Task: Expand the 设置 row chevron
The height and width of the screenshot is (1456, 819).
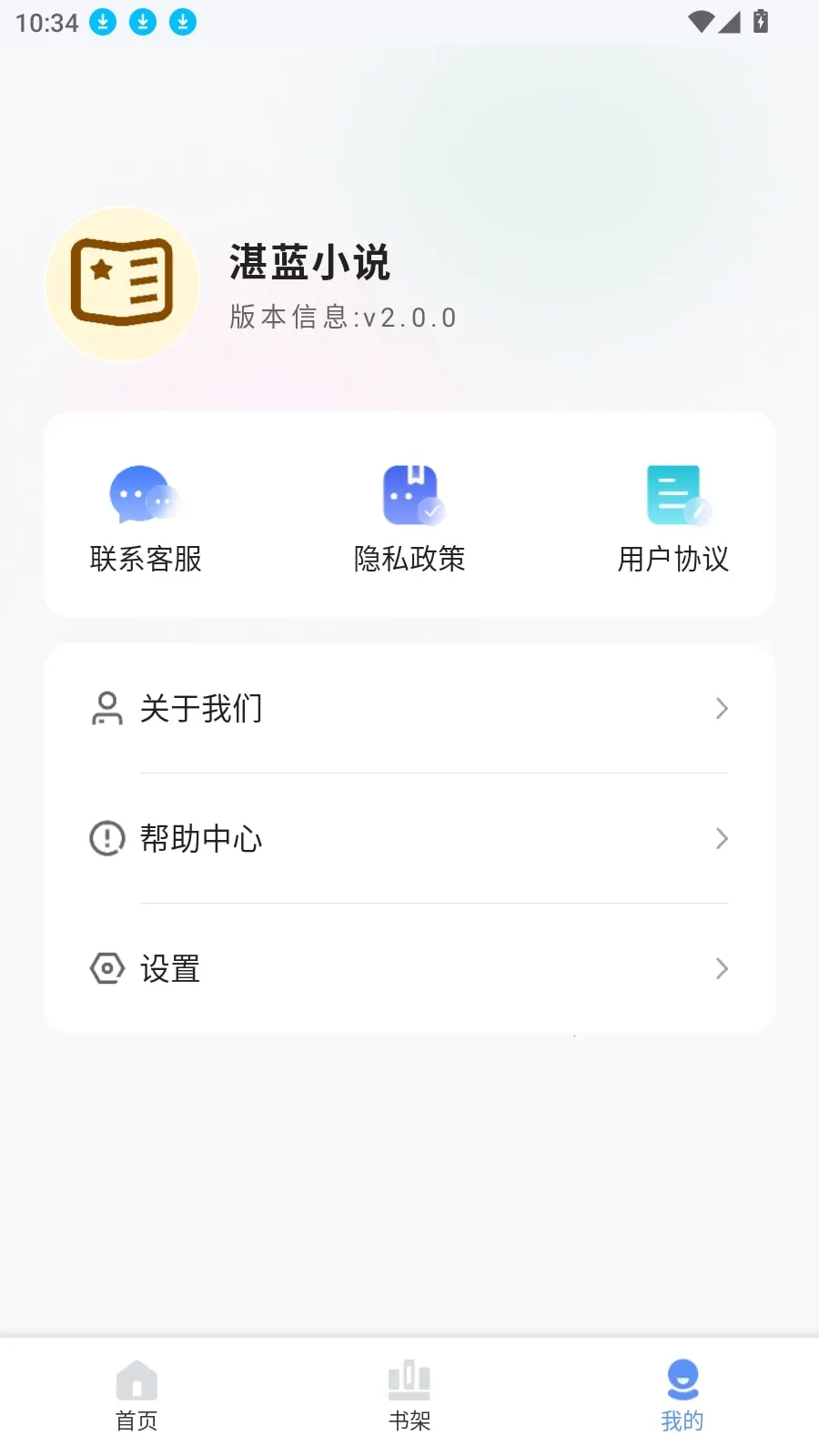Action: 722,968
